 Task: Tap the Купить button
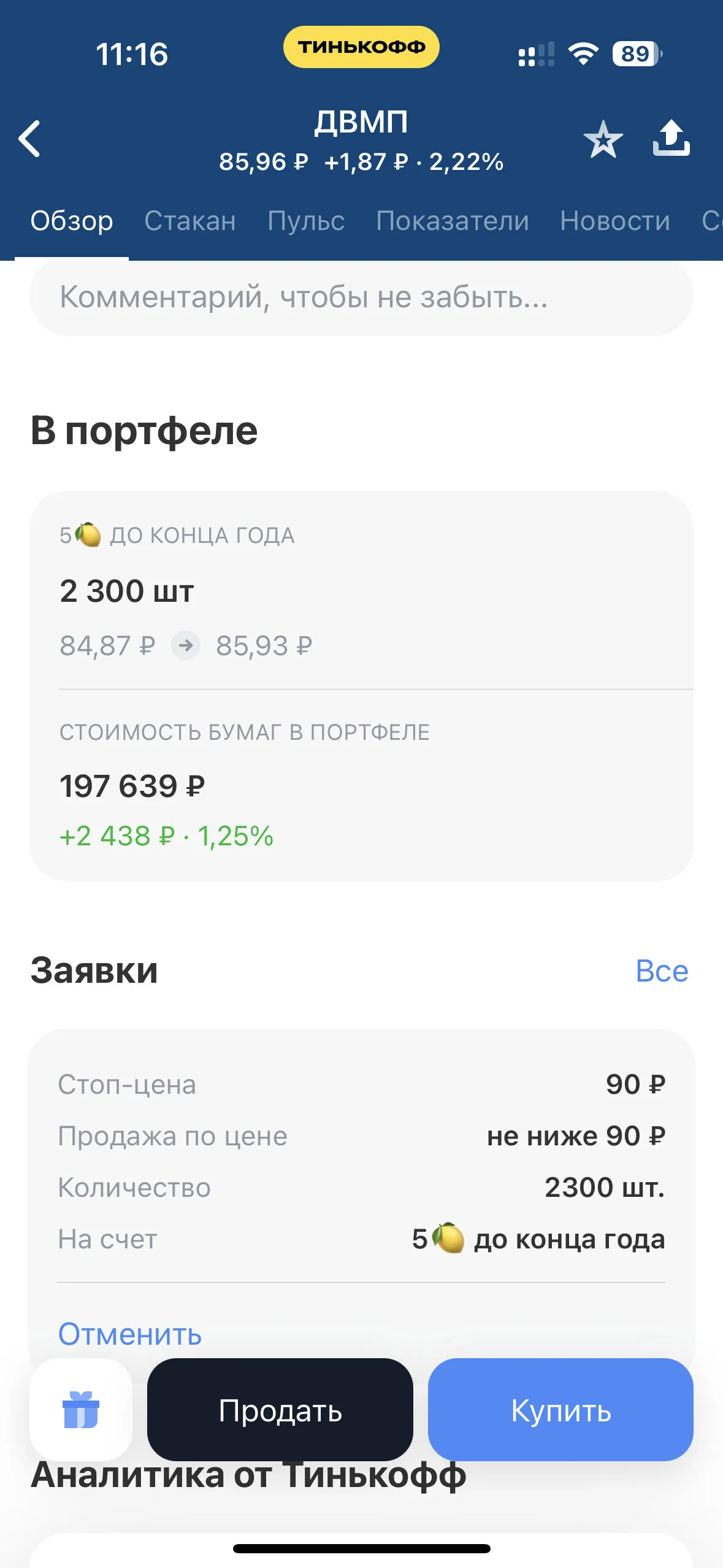(560, 1410)
